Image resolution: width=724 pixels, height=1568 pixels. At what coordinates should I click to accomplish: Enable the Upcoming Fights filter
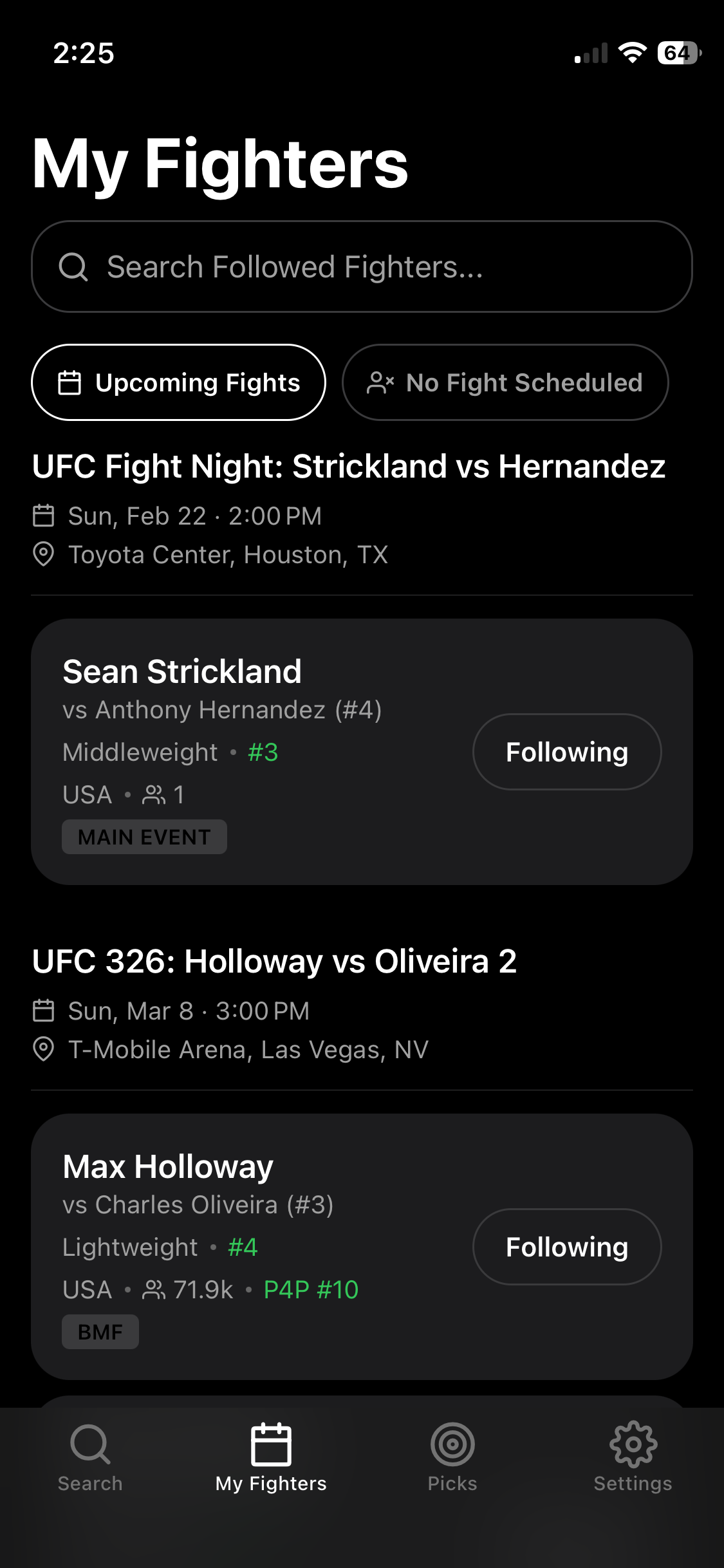tap(178, 382)
